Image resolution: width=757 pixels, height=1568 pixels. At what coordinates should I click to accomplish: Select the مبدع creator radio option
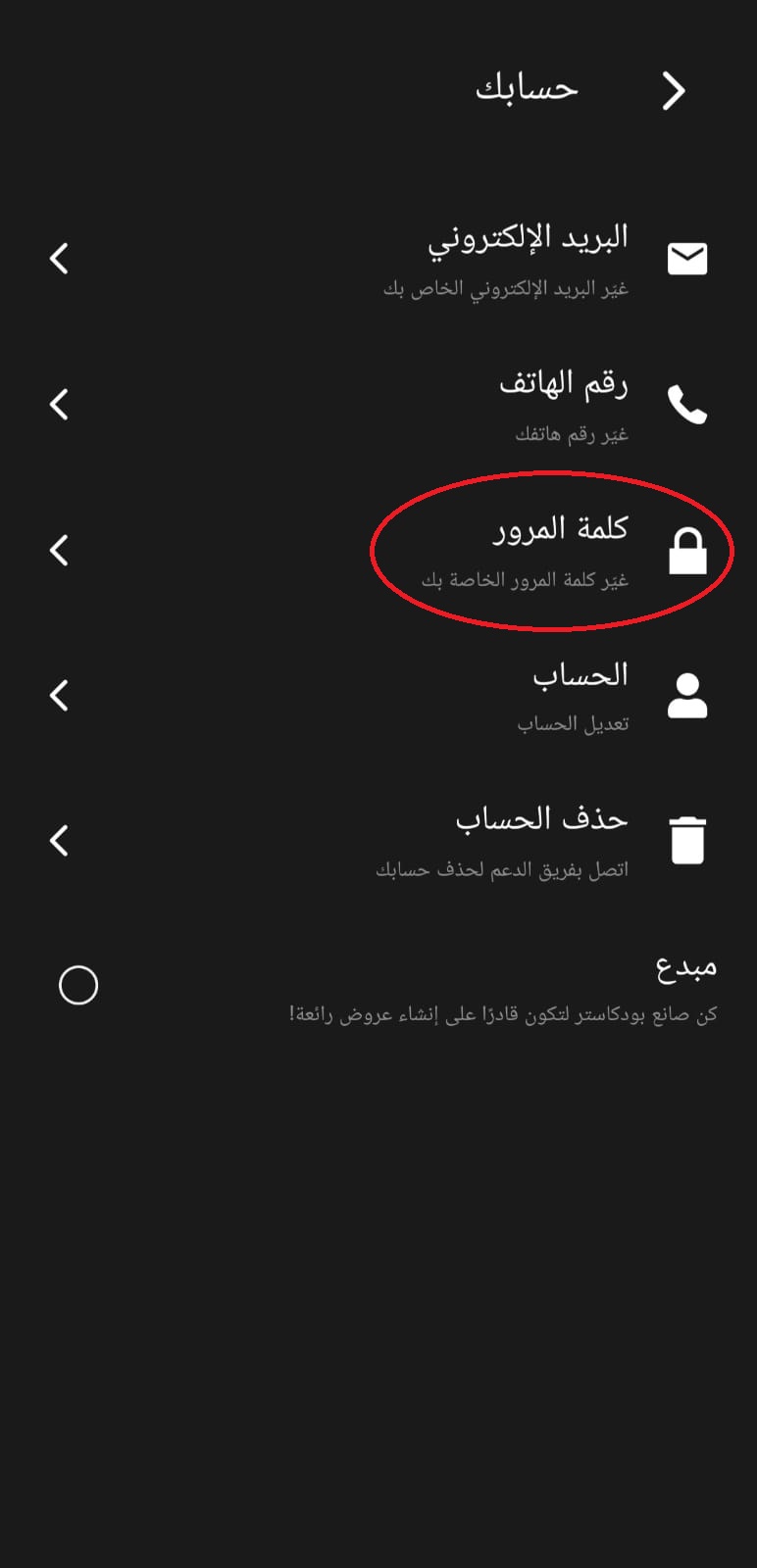click(78, 985)
